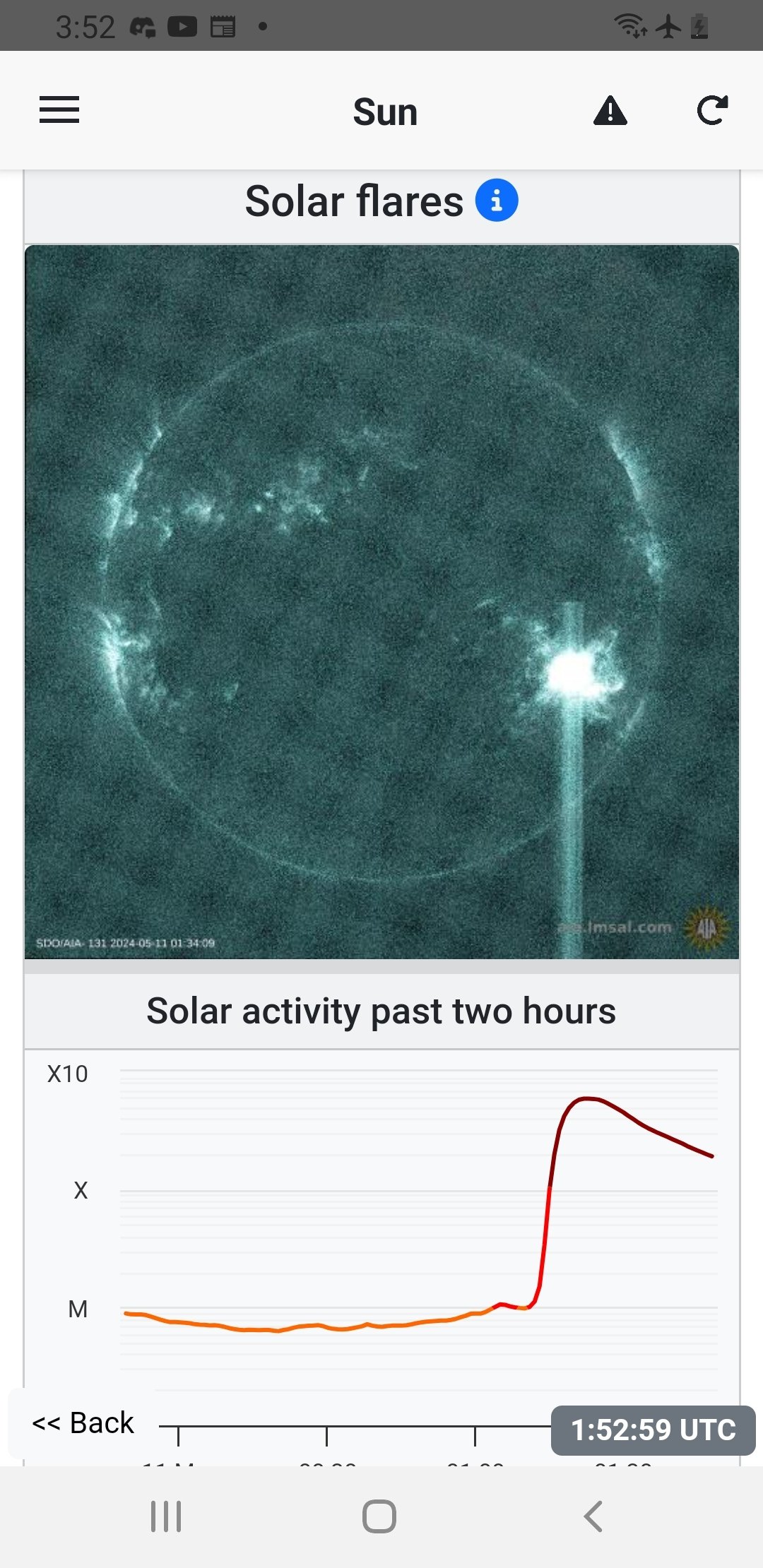Go back using the system back button

click(x=593, y=1516)
